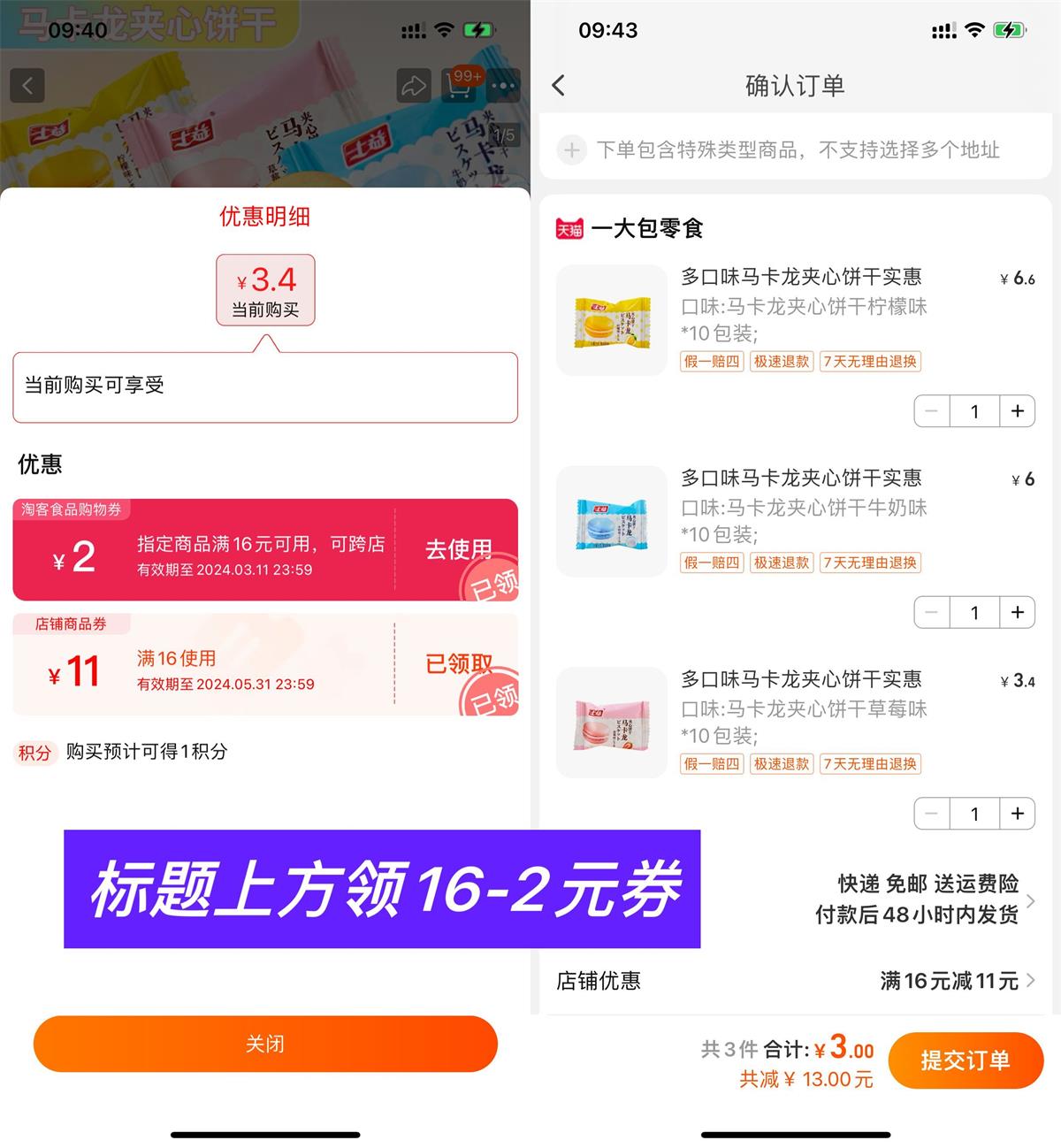The image size is (1061, 1148).
Task: Tap the back arrow on the coupon page
Action: pos(27,86)
